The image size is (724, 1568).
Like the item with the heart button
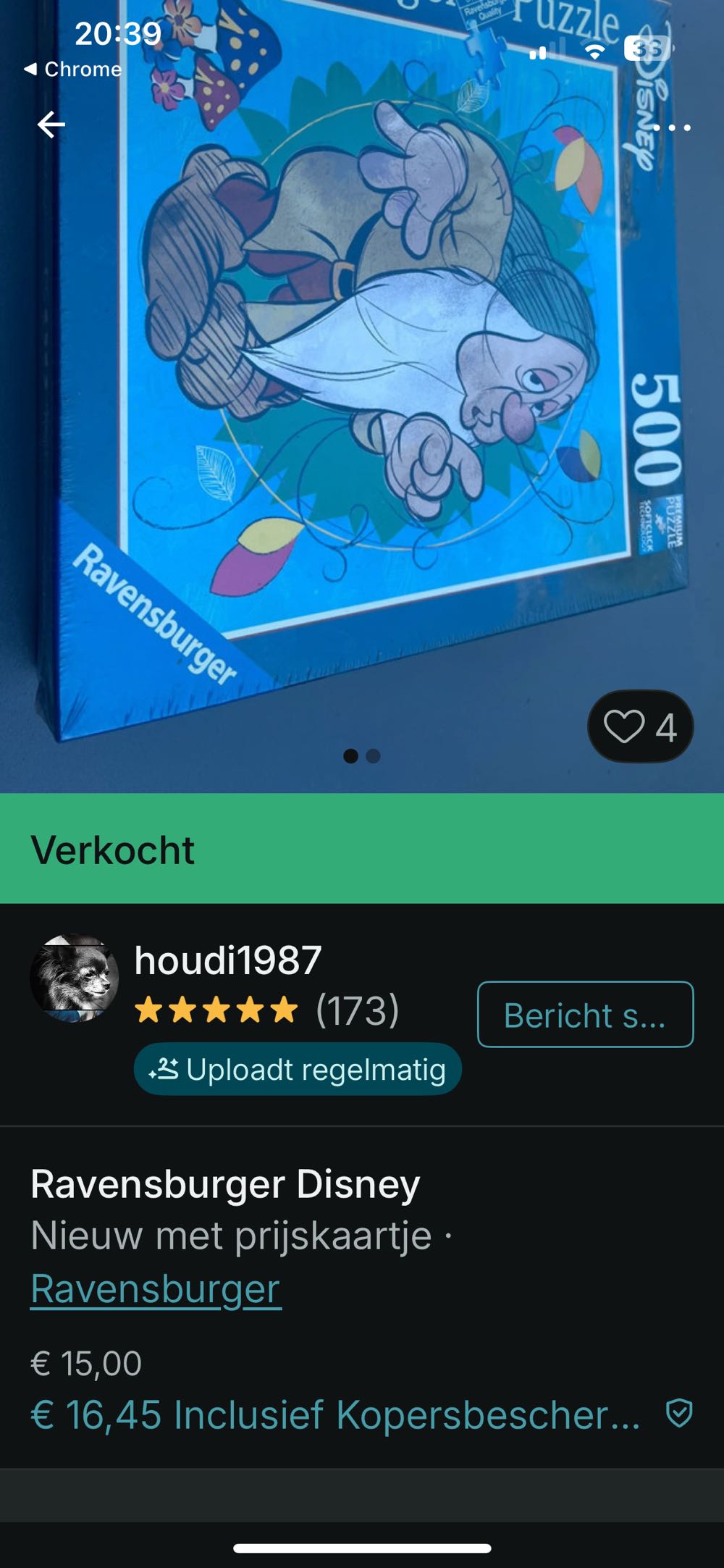[x=640, y=726]
